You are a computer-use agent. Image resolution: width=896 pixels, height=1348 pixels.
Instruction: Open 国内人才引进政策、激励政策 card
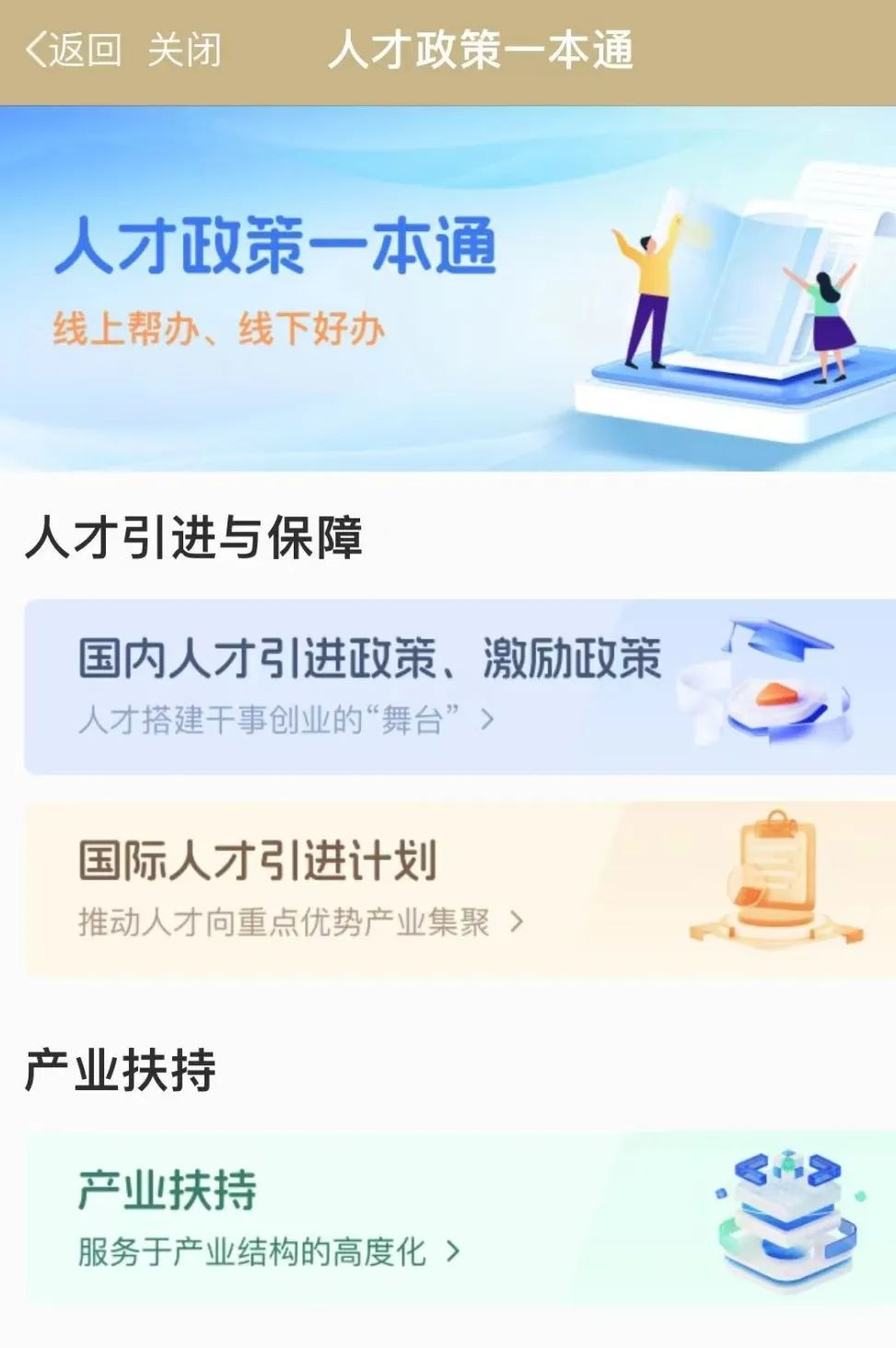(x=368, y=685)
